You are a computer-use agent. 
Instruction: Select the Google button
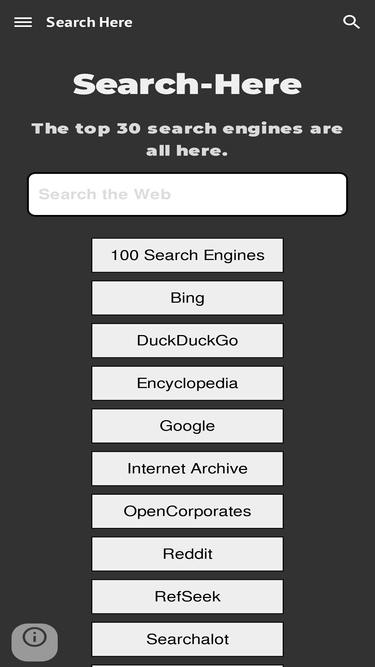click(188, 426)
